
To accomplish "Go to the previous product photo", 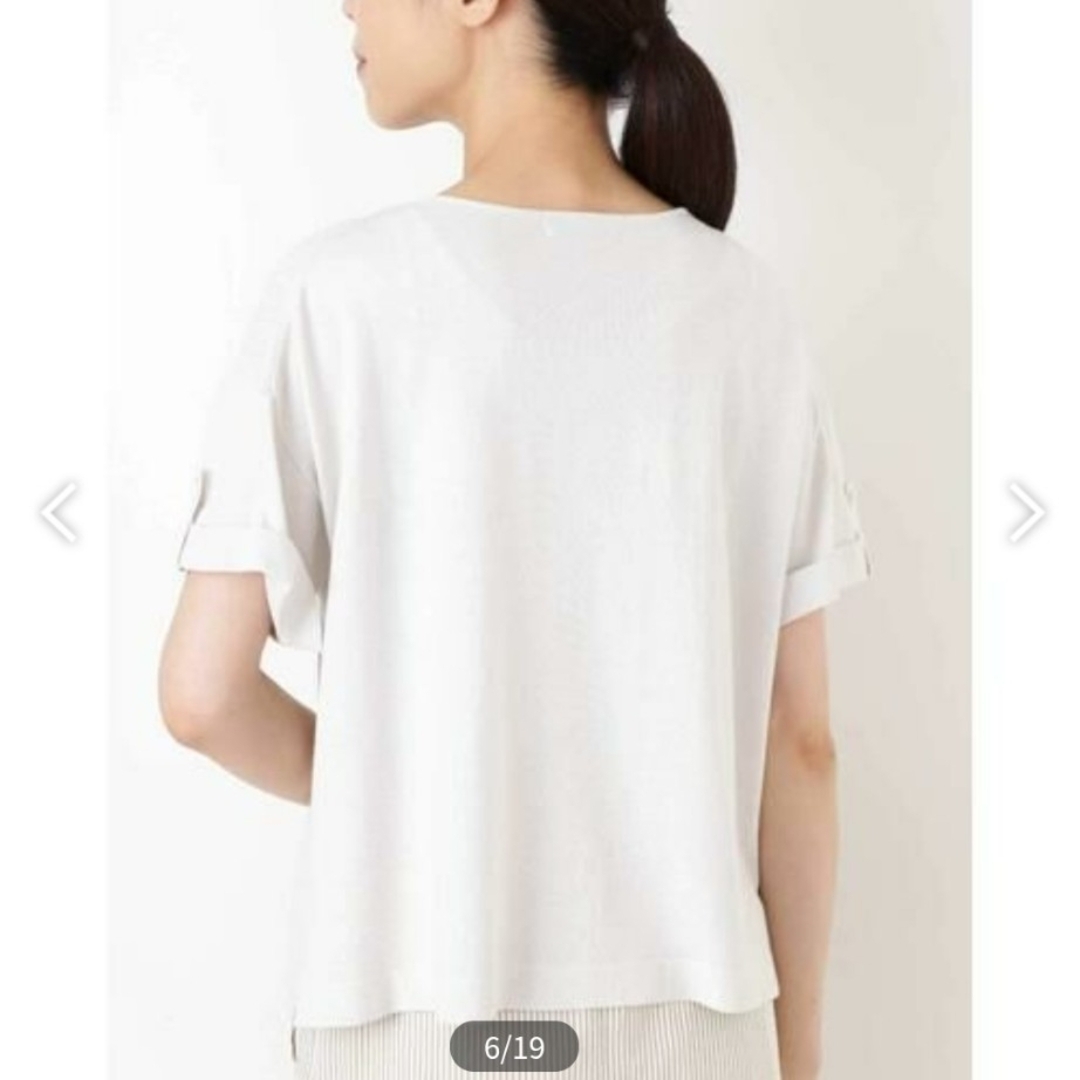I will tap(58, 512).
